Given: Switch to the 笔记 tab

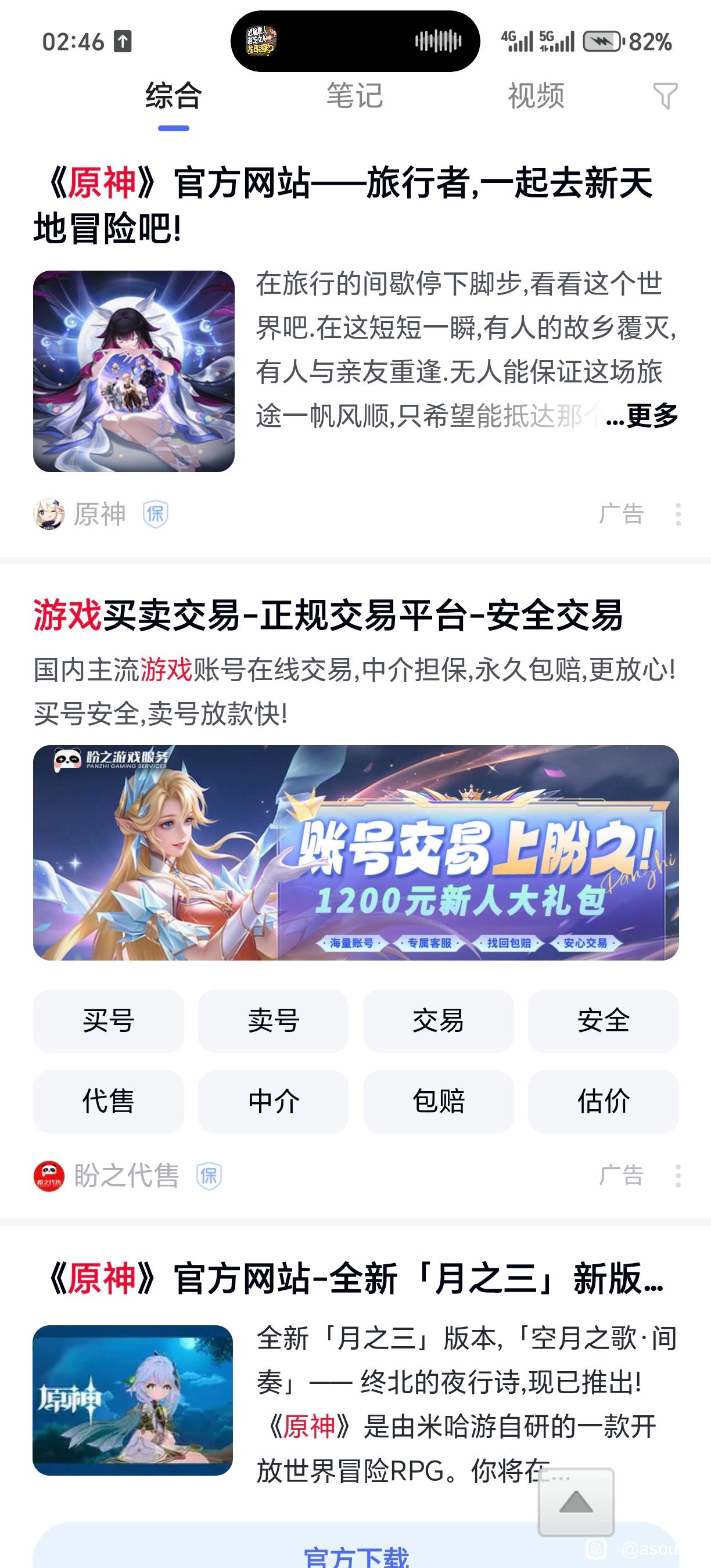Looking at the screenshot, I should click(354, 96).
